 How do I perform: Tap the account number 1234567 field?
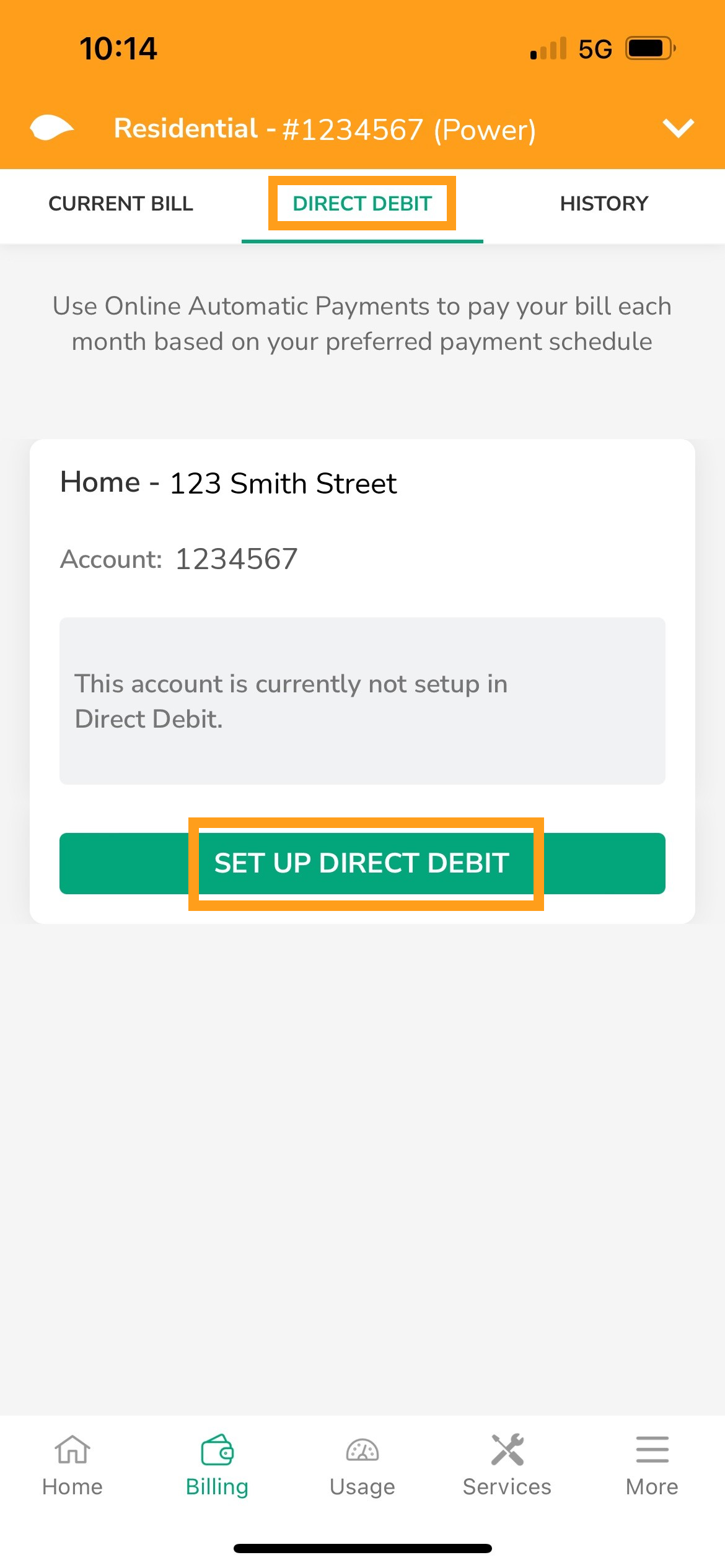(236, 559)
